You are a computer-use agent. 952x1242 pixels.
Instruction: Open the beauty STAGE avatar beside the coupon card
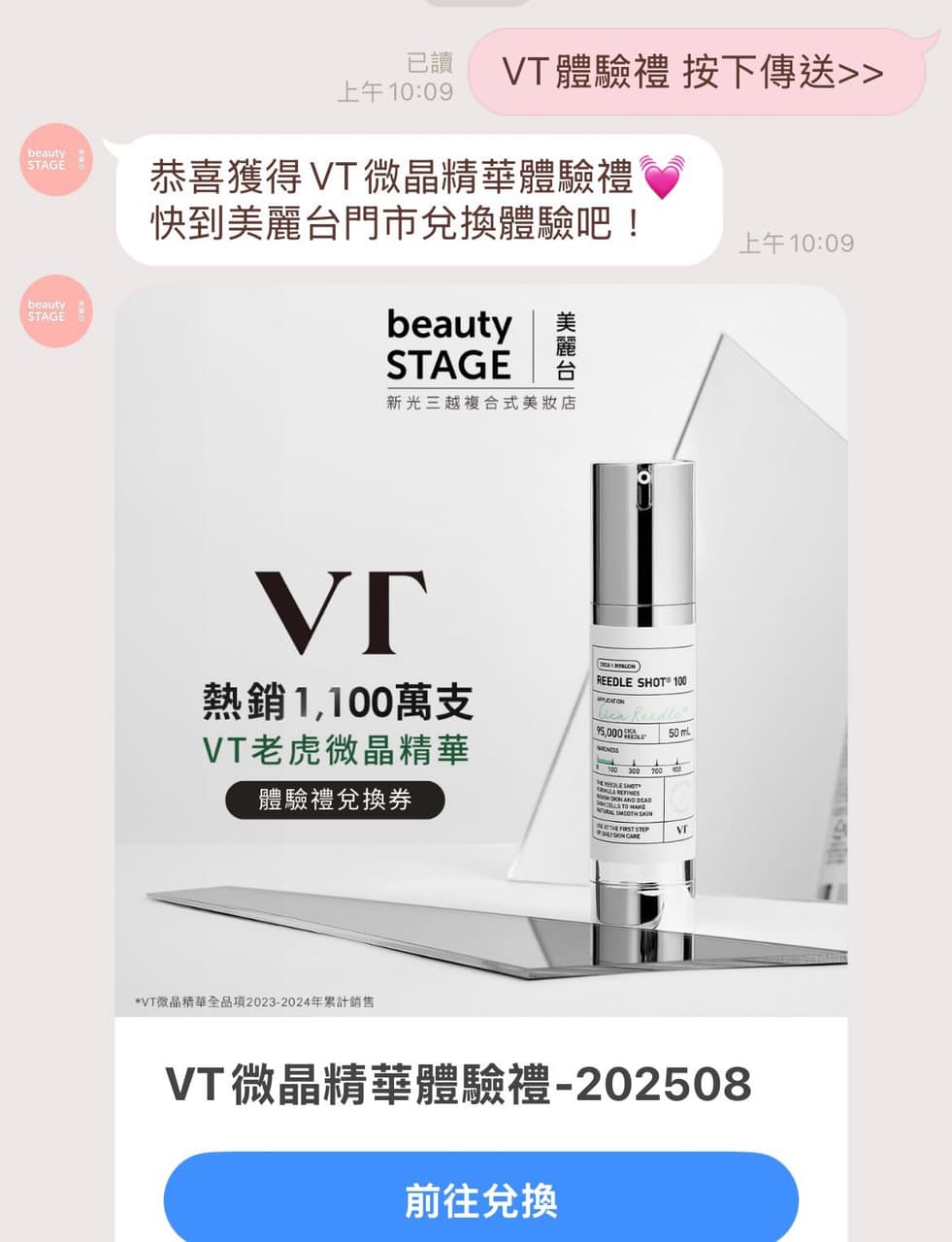coord(56,311)
